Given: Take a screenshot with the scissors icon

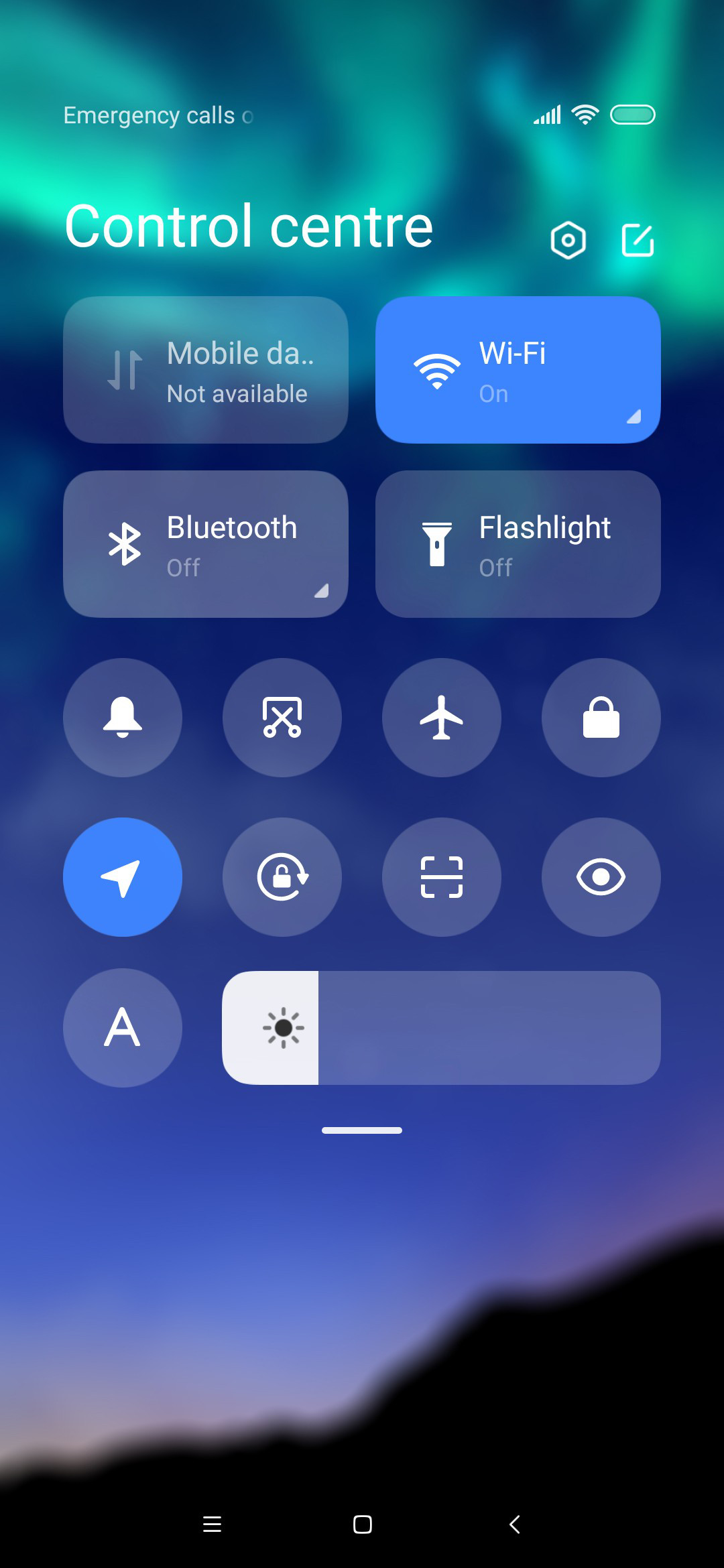Looking at the screenshot, I should click(282, 718).
